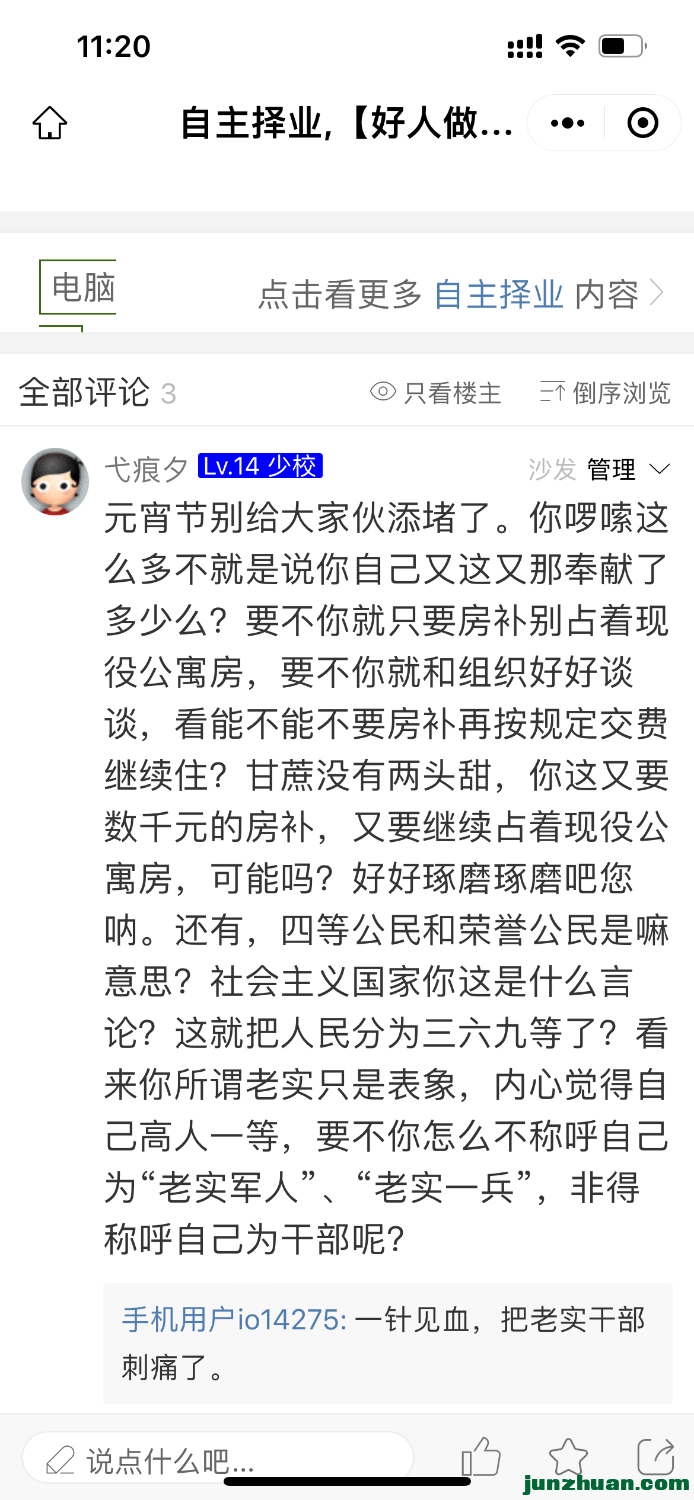Open 弋痕夕's profile avatar
This screenshot has height=1500, width=694.
(55, 481)
